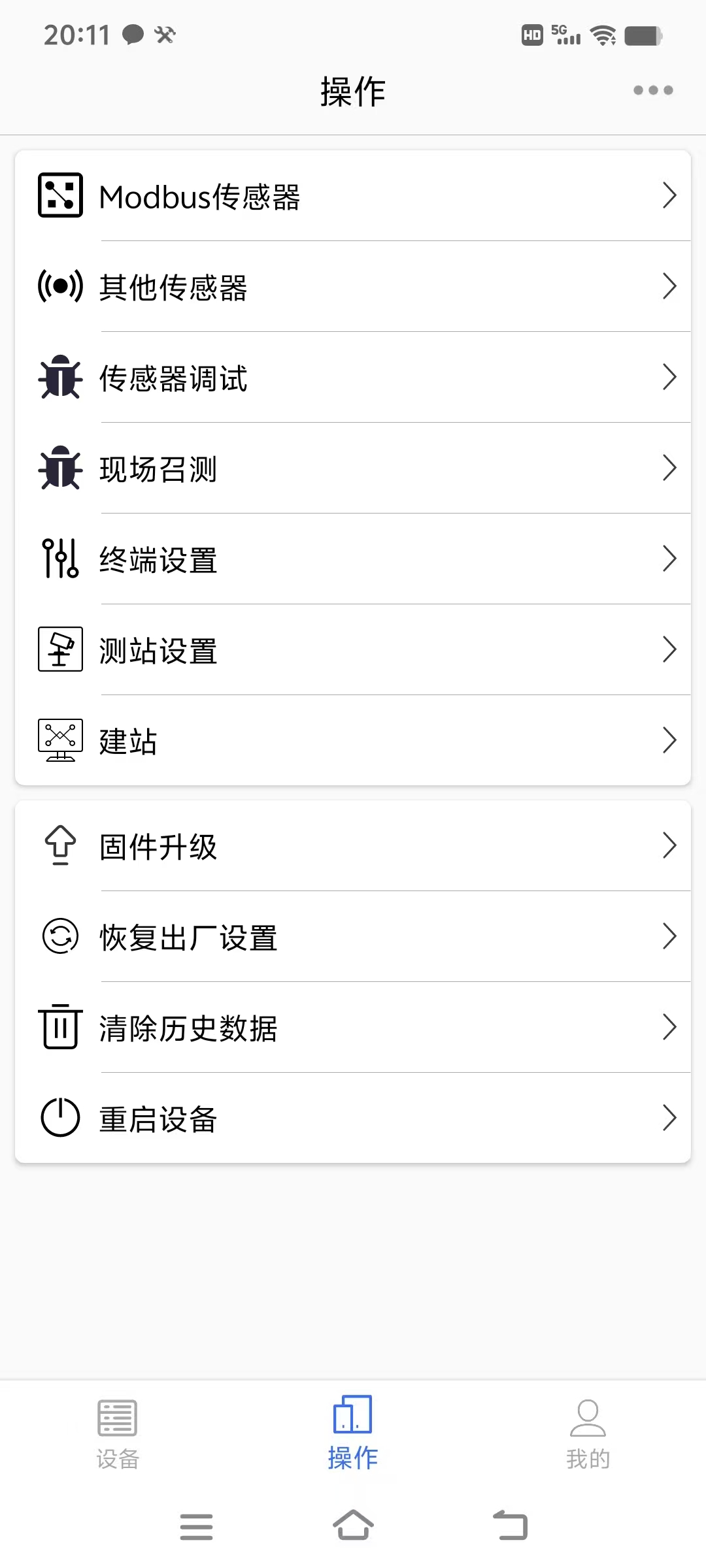The height and width of the screenshot is (1568, 706).
Task: Select 恢复出厂设置
Action: [x=353, y=937]
